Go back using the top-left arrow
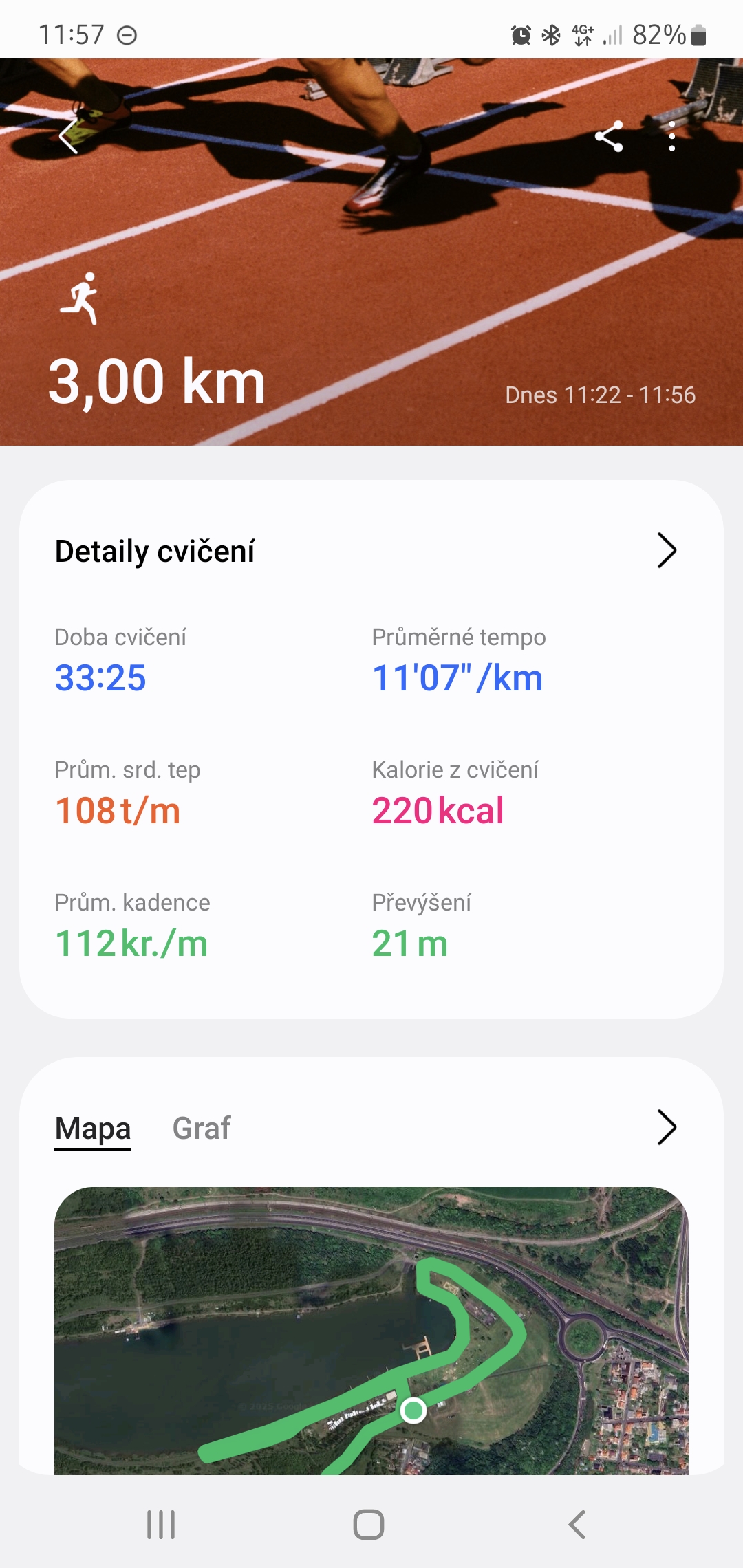The image size is (743, 1568). 69,136
